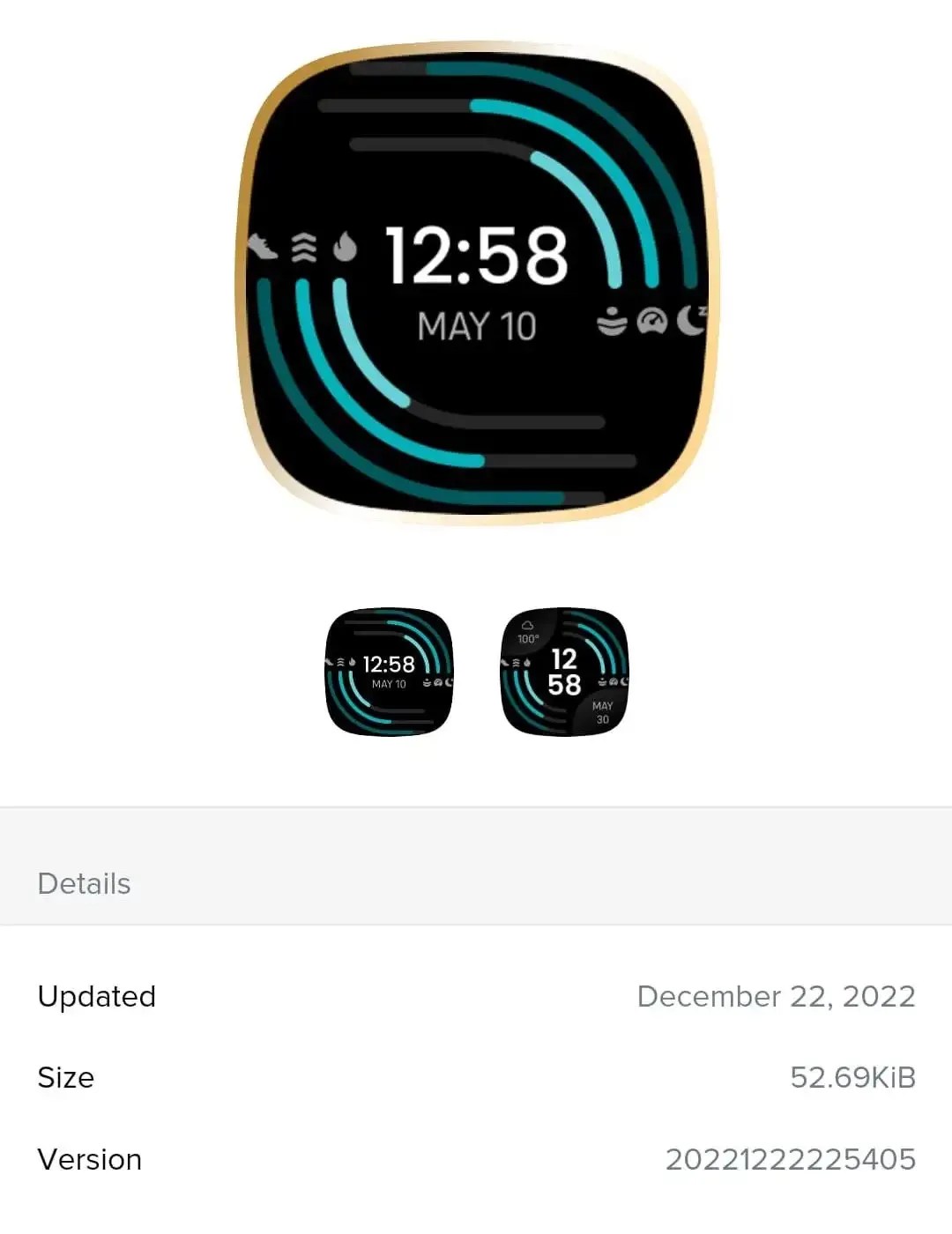Click the moon icon on the left thumbnail
This screenshot has width=952, height=1234.
[449, 683]
